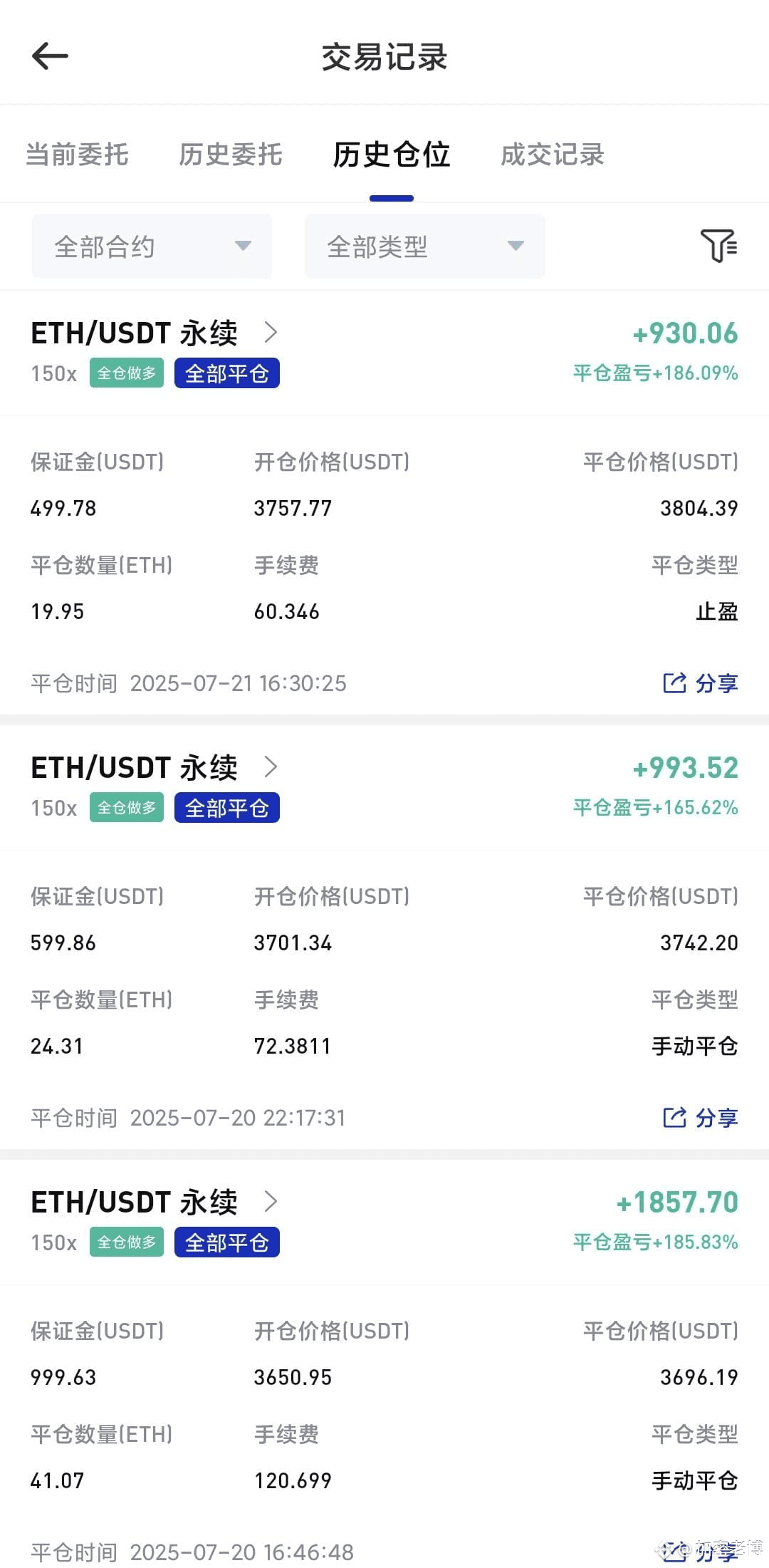Open ETH/USDT 永续 position with +930.06 profit
Image resolution: width=769 pixels, height=1568 pixels.
click(155, 333)
